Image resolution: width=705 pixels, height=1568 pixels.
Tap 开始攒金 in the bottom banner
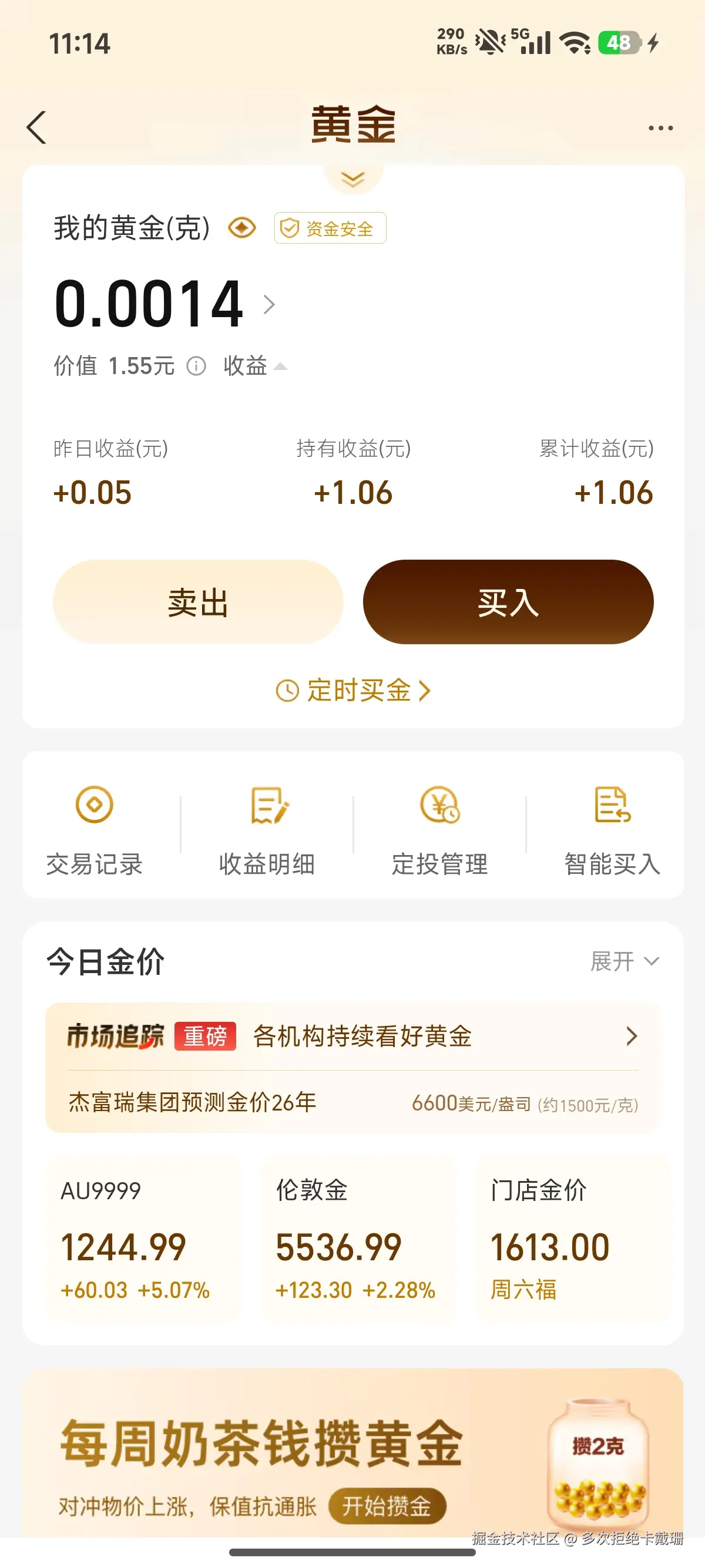pyautogui.click(x=387, y=1503)
